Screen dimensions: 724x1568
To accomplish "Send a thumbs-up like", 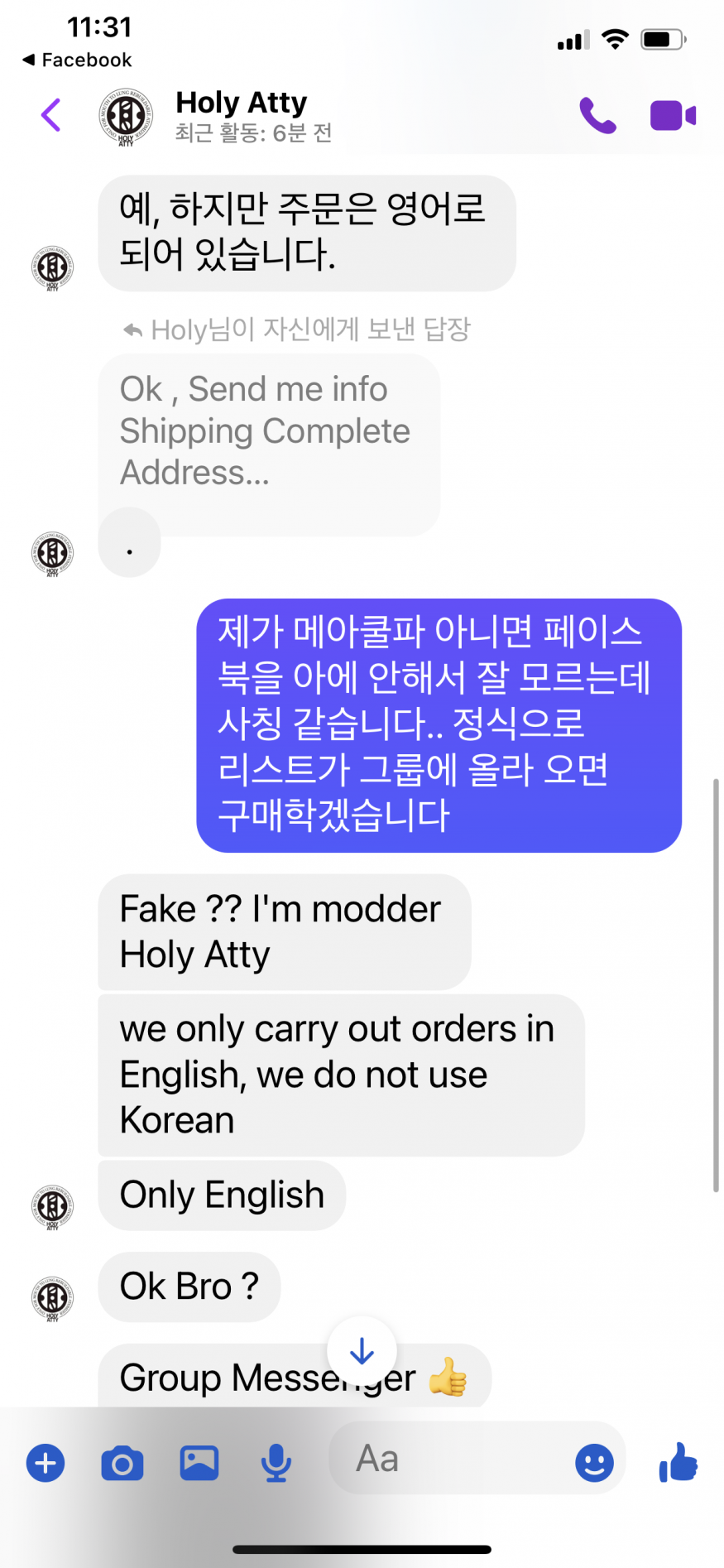I will pyautogui.click(x=678, y=1461).
